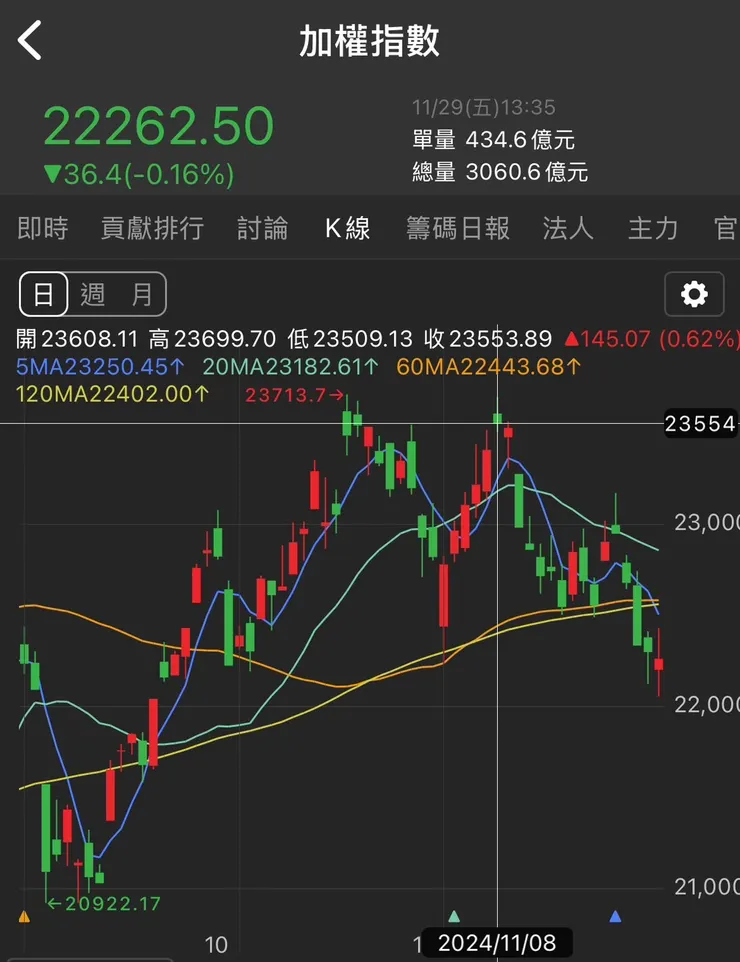Open the 貢獻排行 tab
This screenshot has height=962, width=740.
point(152,228)
